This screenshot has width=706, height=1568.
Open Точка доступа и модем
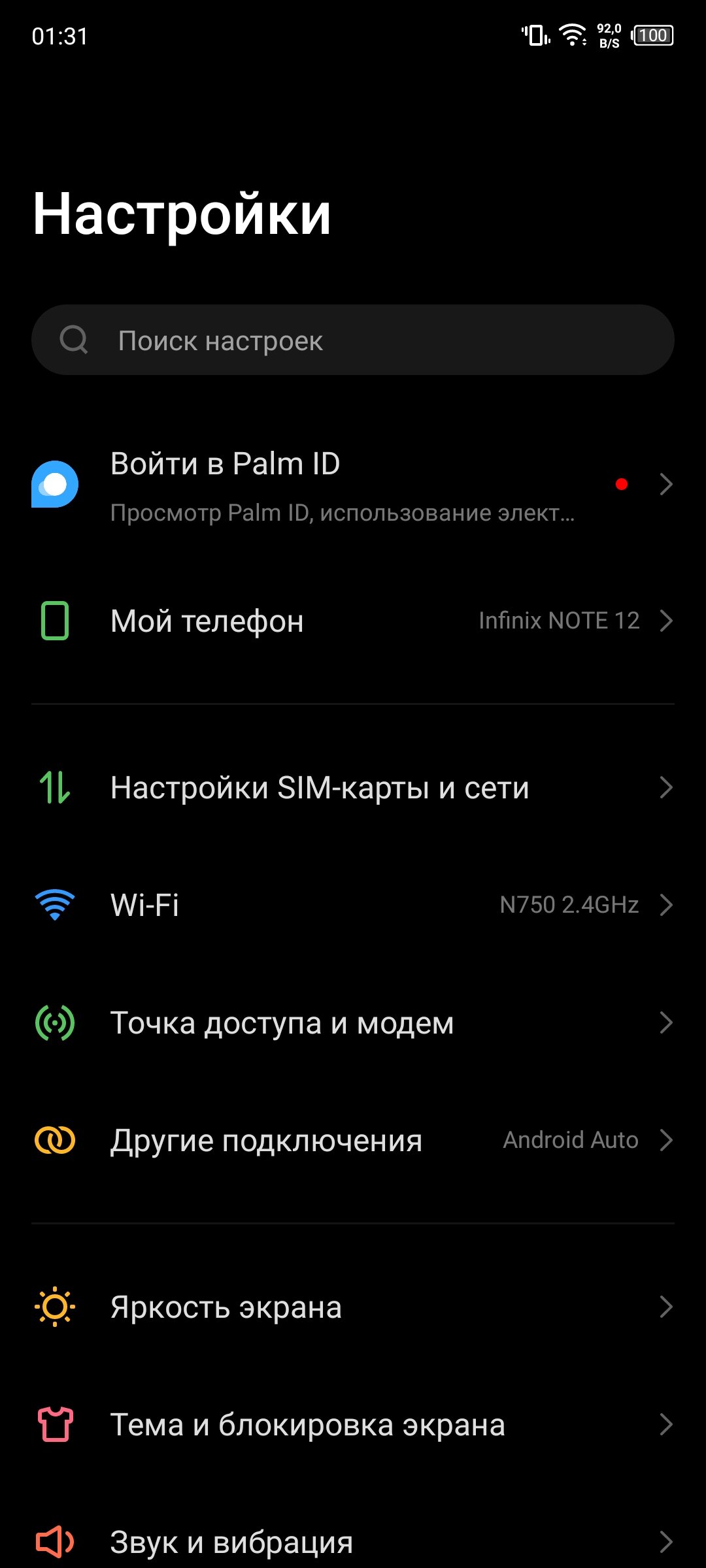pyautogui.click(x=353, y=1022)
